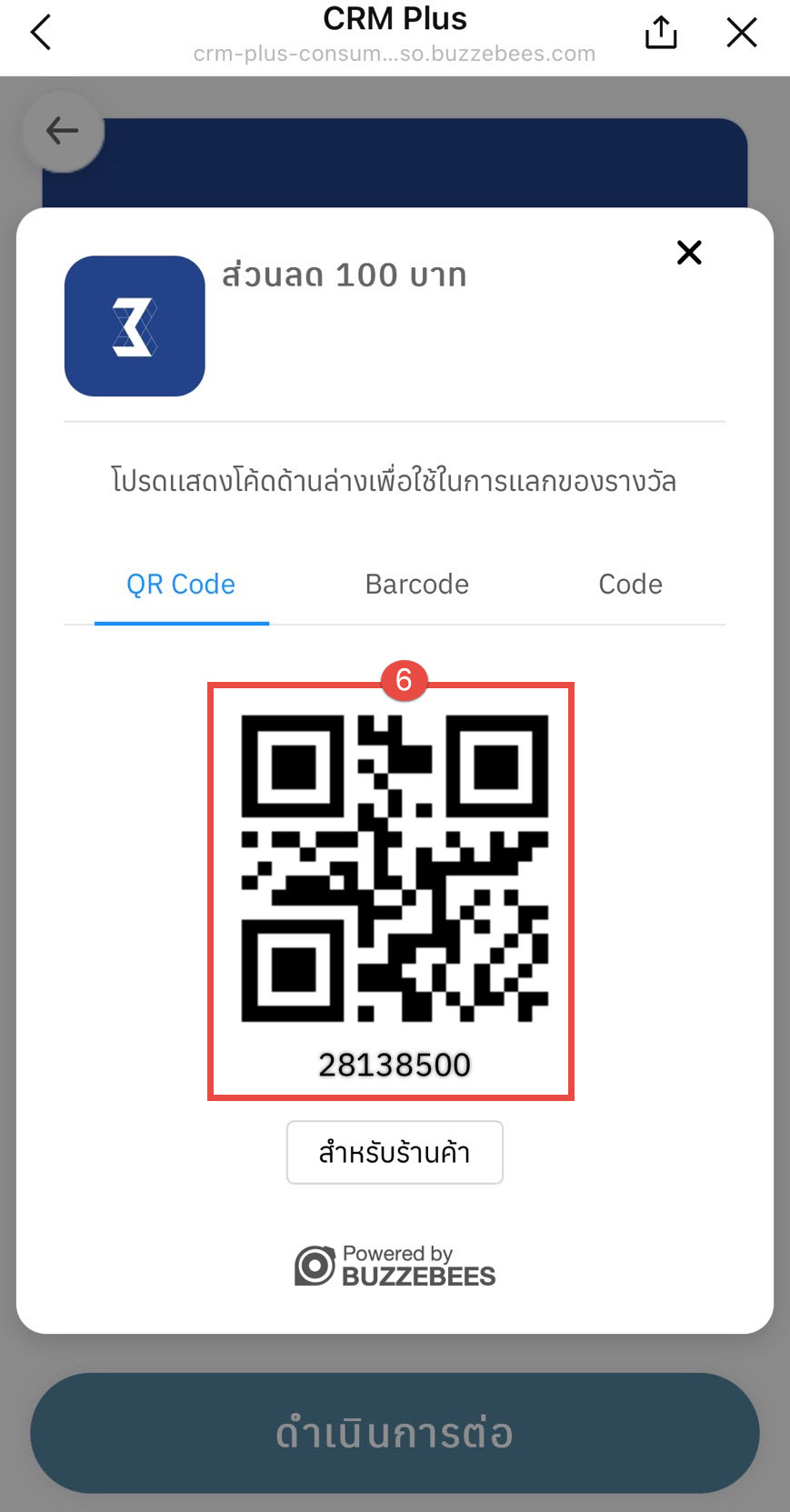Tap the ดำเนินการต่อ button
Image resolution: width=790 pixels, height=1512 pixels.
coord(395,1432)
